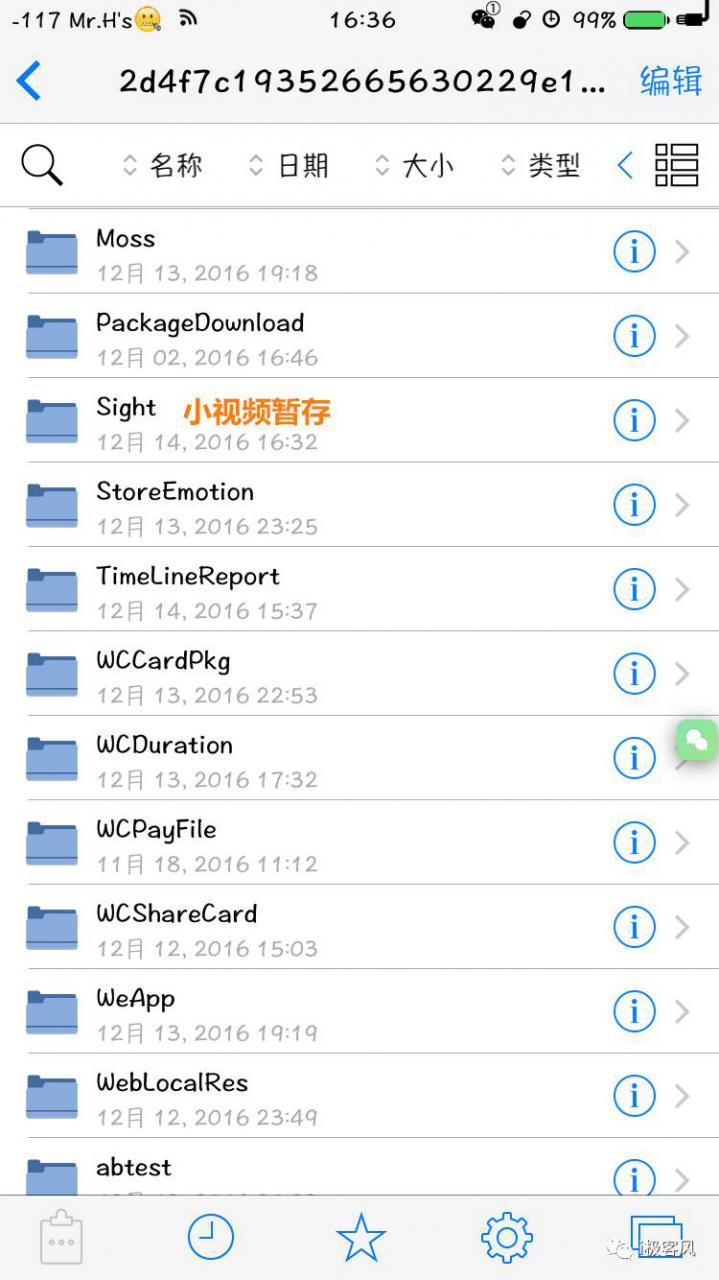Screen dimensions: 719x1280
Task: Go back using the top-left arrow
Action: (x=30, y=81)
